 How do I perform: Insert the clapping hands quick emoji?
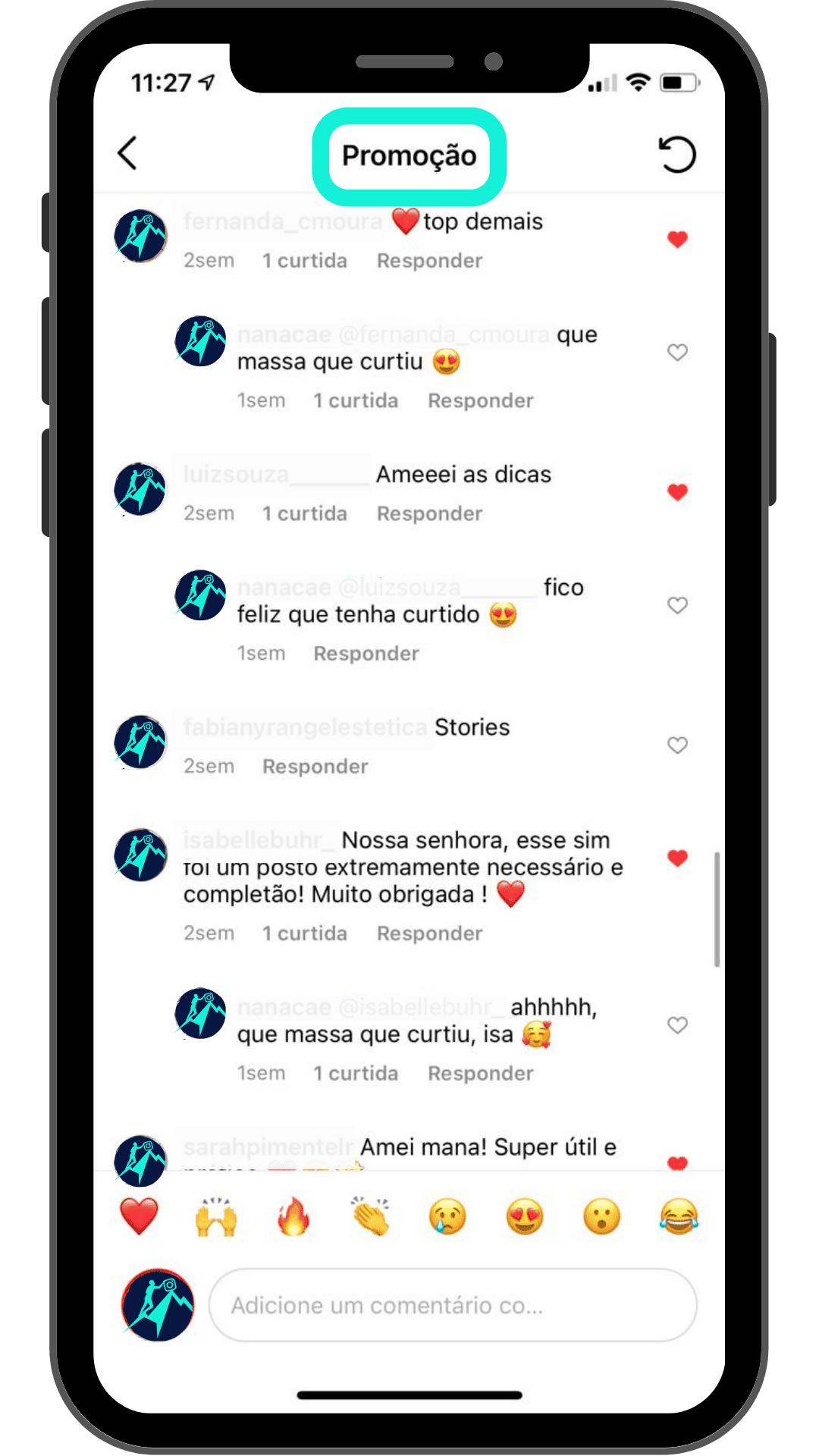[371, 1216]
